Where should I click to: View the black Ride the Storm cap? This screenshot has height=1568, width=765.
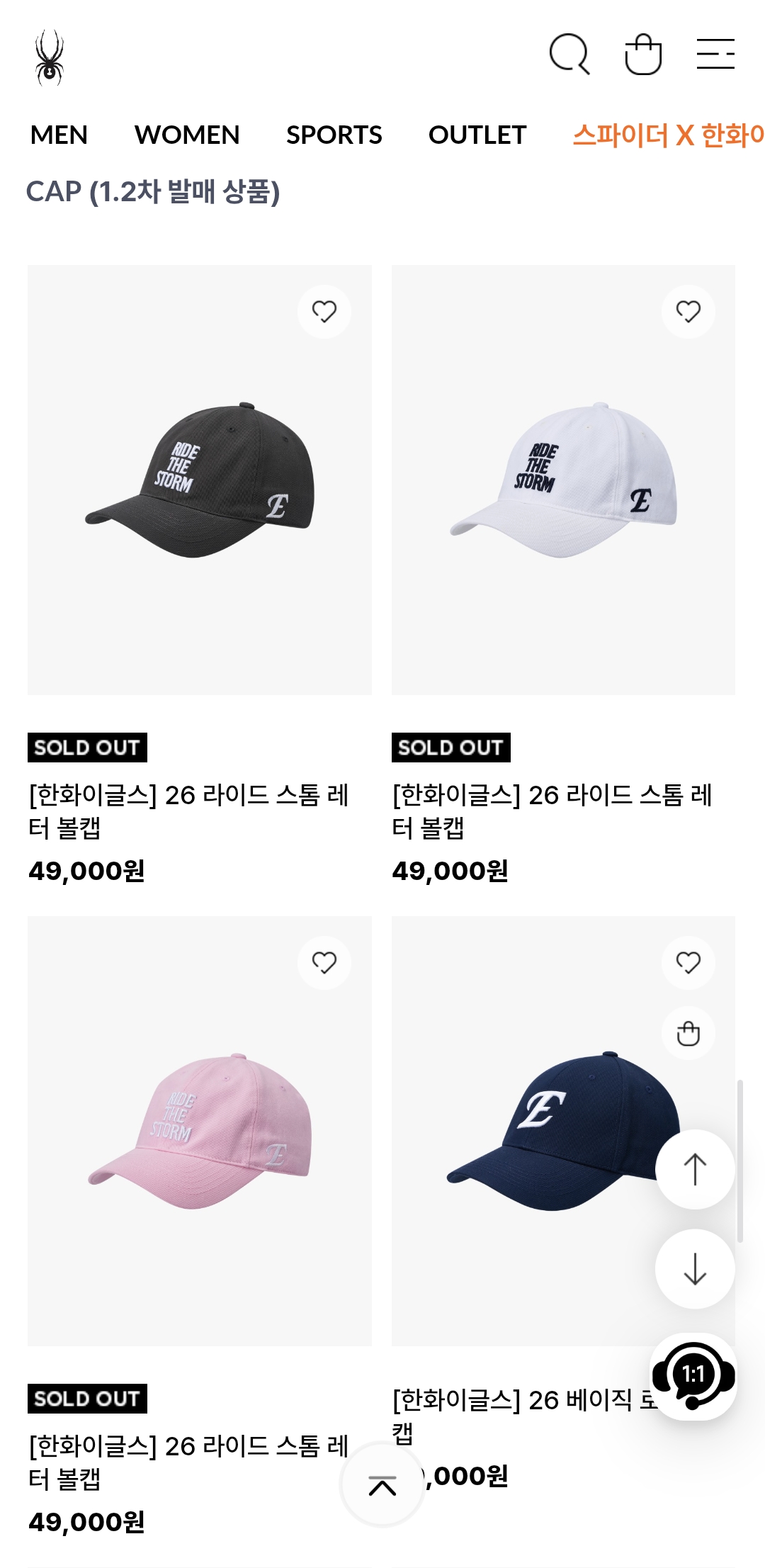point(199,480)
